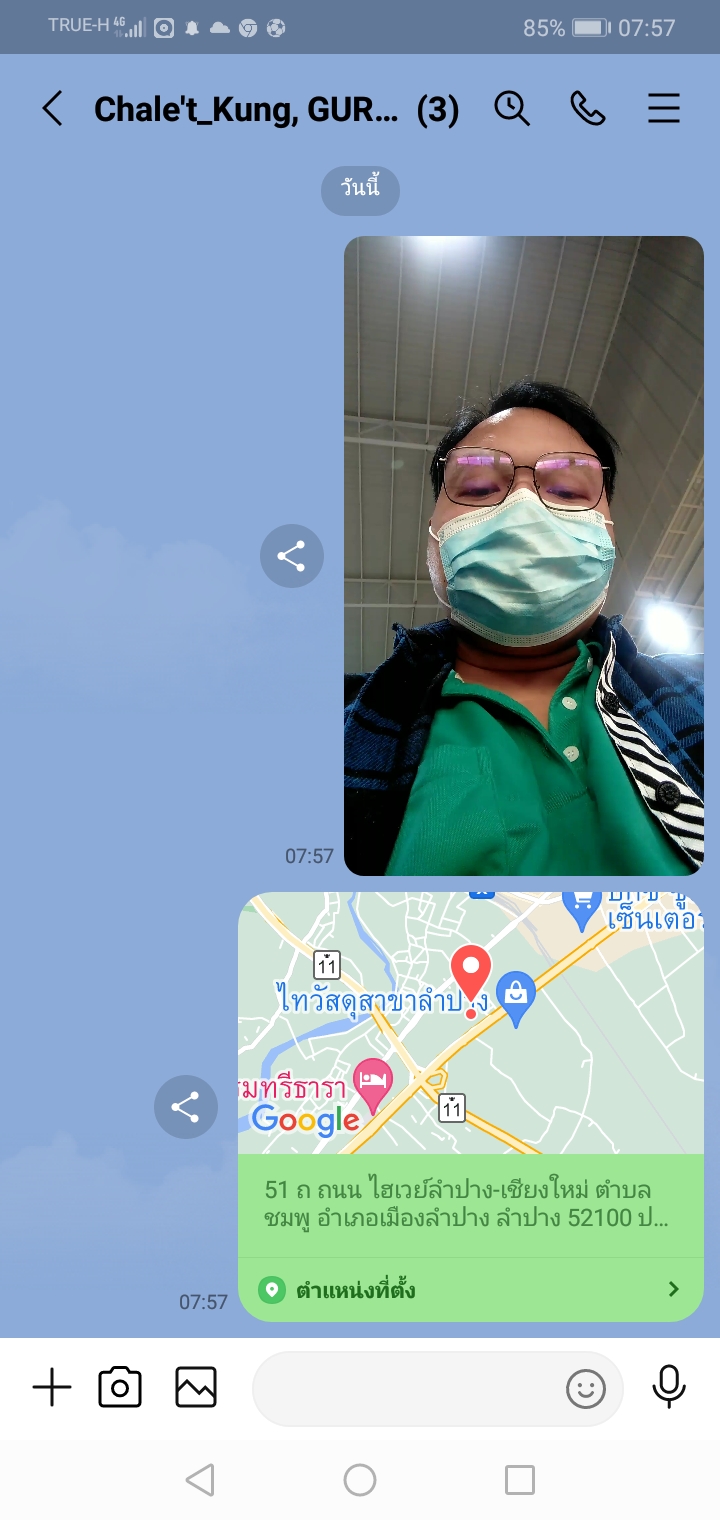Share the sent photo
720x1520 pixels.
(292, 556)
